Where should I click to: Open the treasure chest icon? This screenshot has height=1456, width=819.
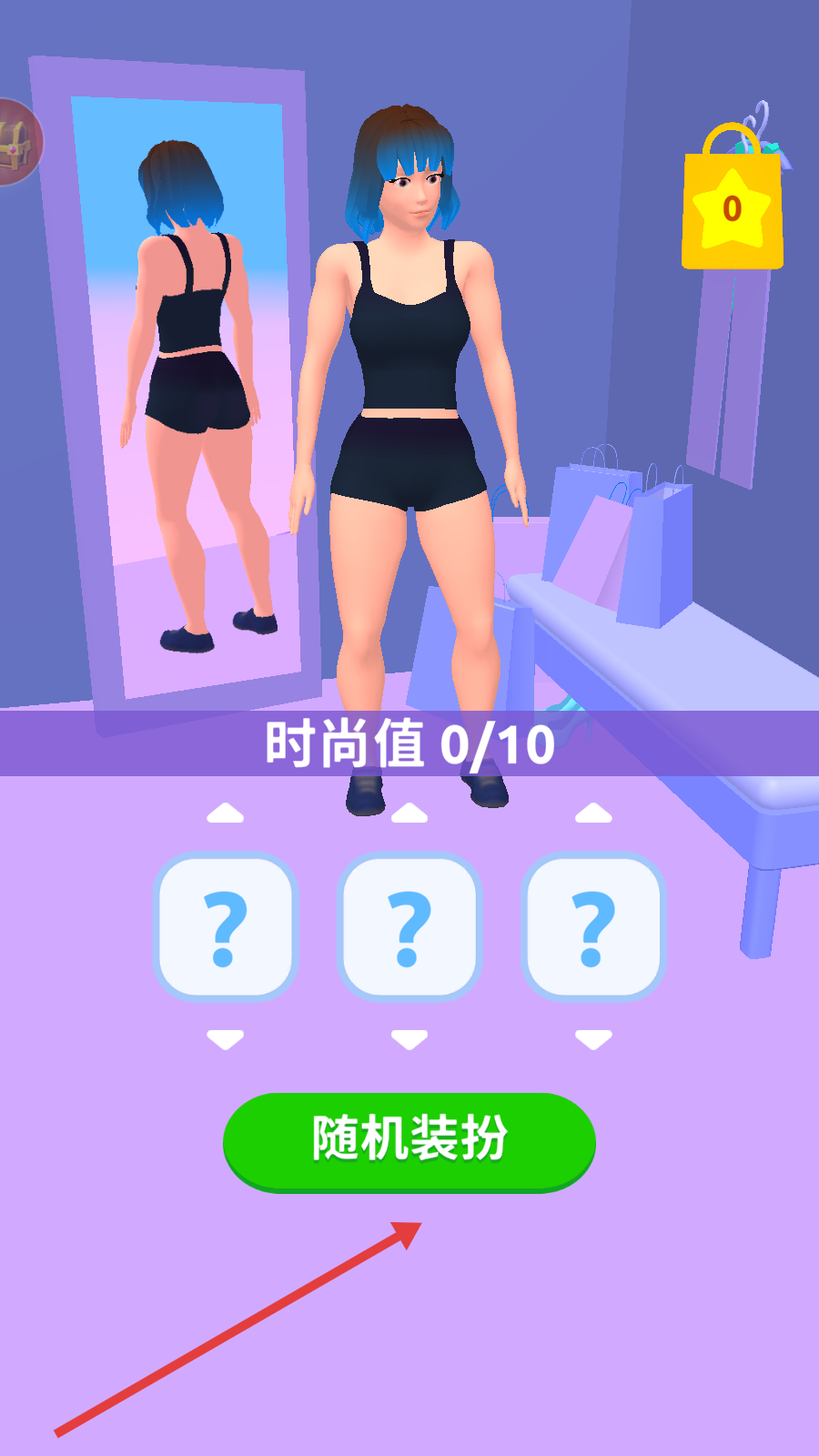[x=16, y=143]
